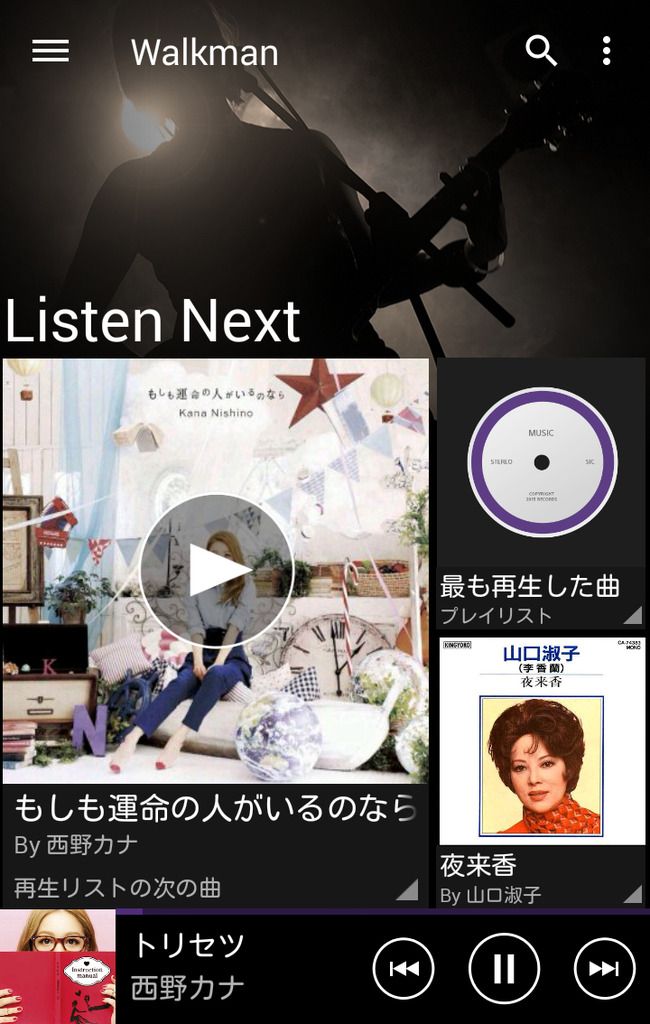Skip to next track
This screenshot has width=650, height=1024.
tap(604, 968)
